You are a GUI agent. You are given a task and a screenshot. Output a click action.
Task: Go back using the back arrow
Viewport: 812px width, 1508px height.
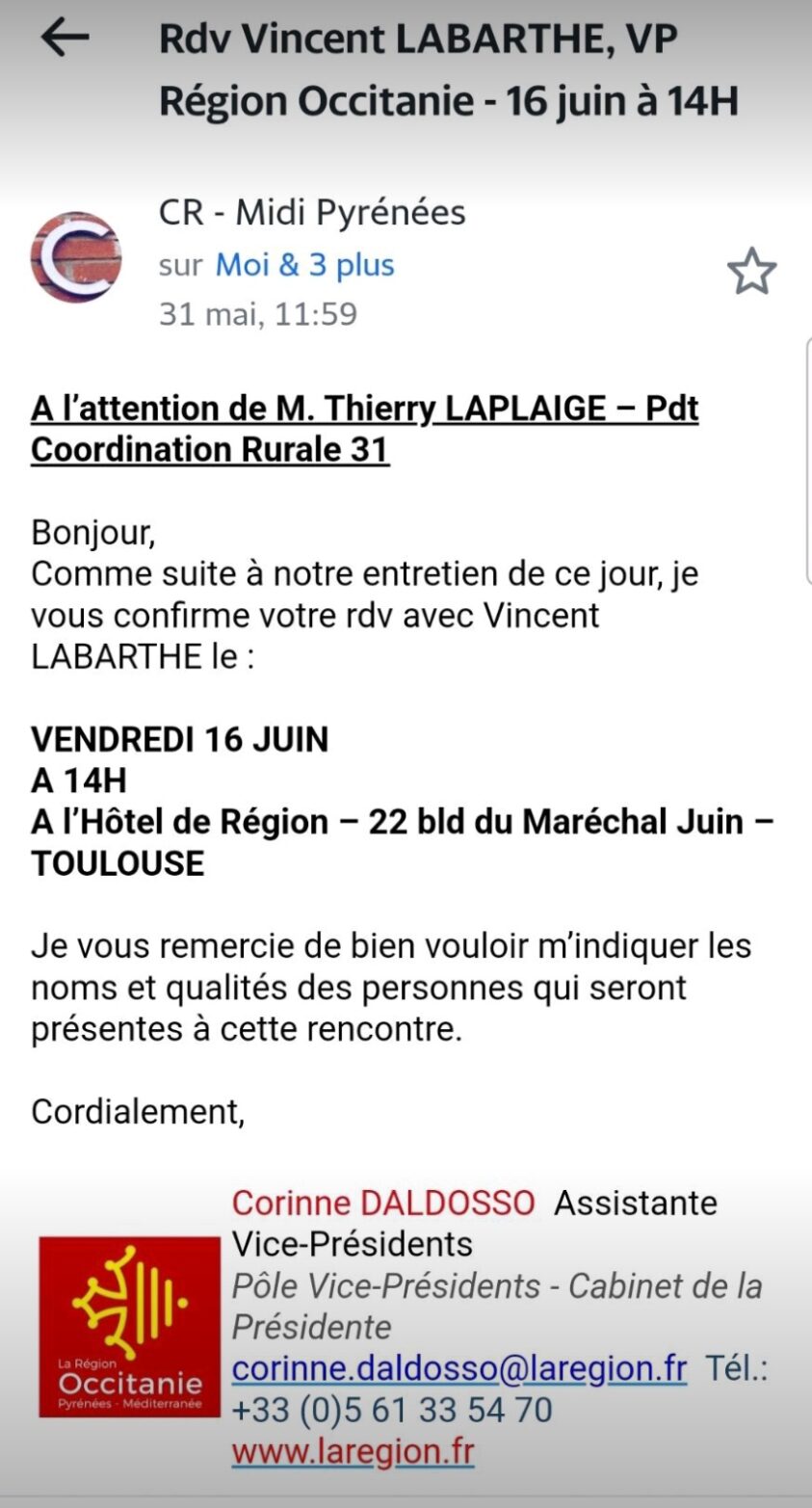(x=65, y=38)
